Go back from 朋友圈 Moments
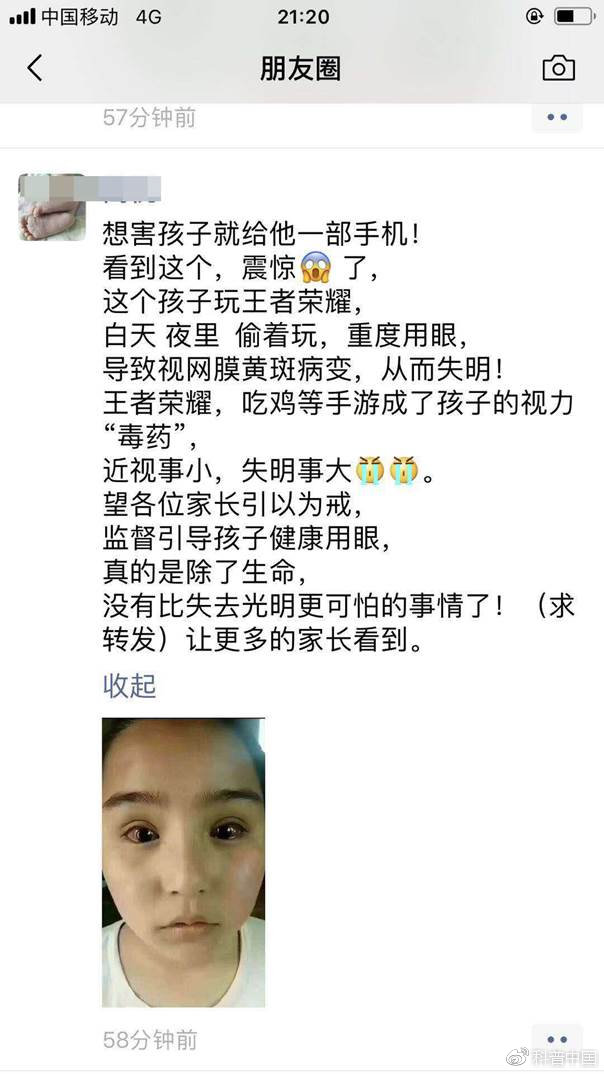This screenshot has width=604, height=1074. pyautogui.click(x=35, y=68)
